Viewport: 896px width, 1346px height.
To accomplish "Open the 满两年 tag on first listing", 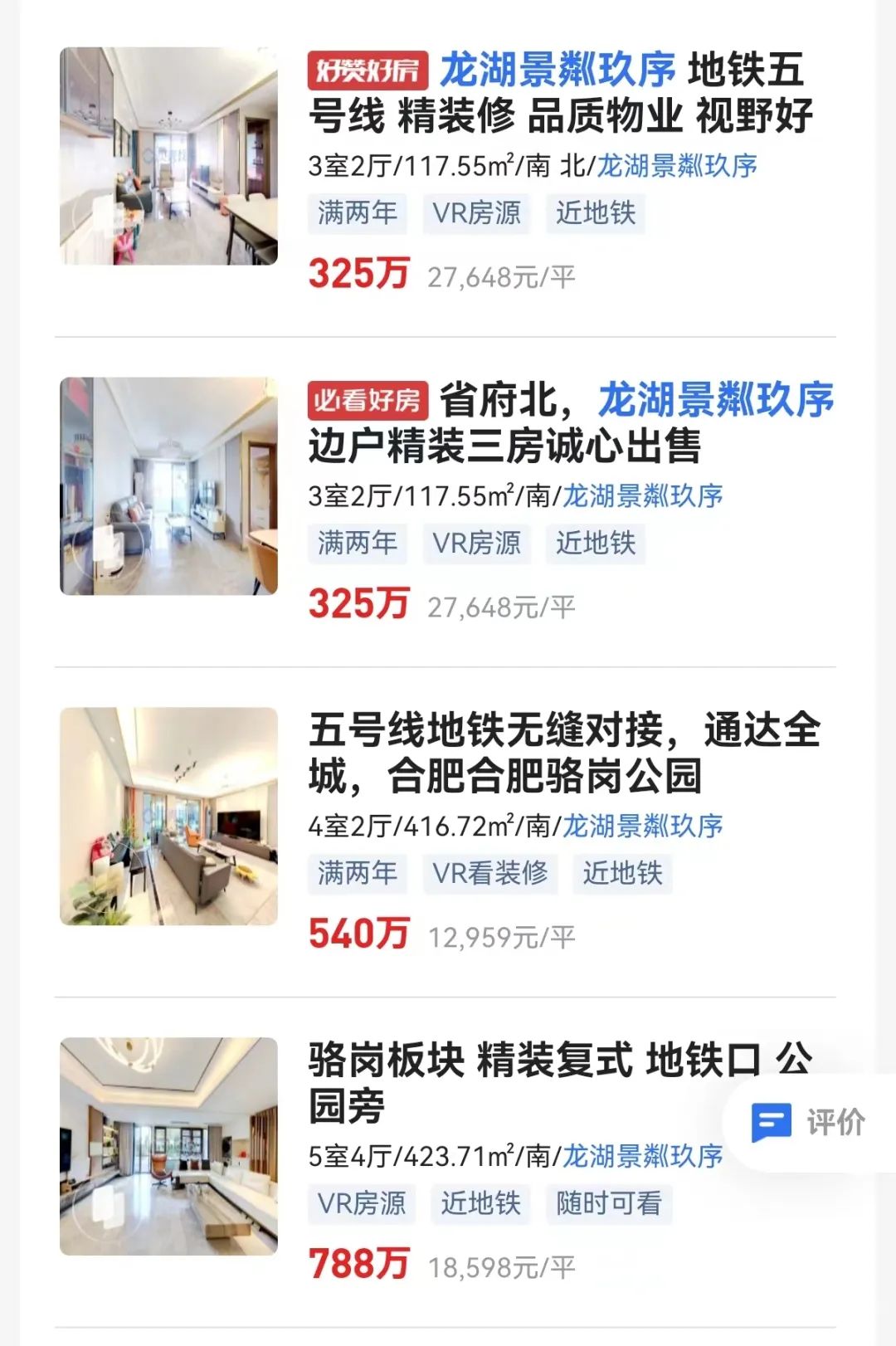I will [x=357, y=212].
